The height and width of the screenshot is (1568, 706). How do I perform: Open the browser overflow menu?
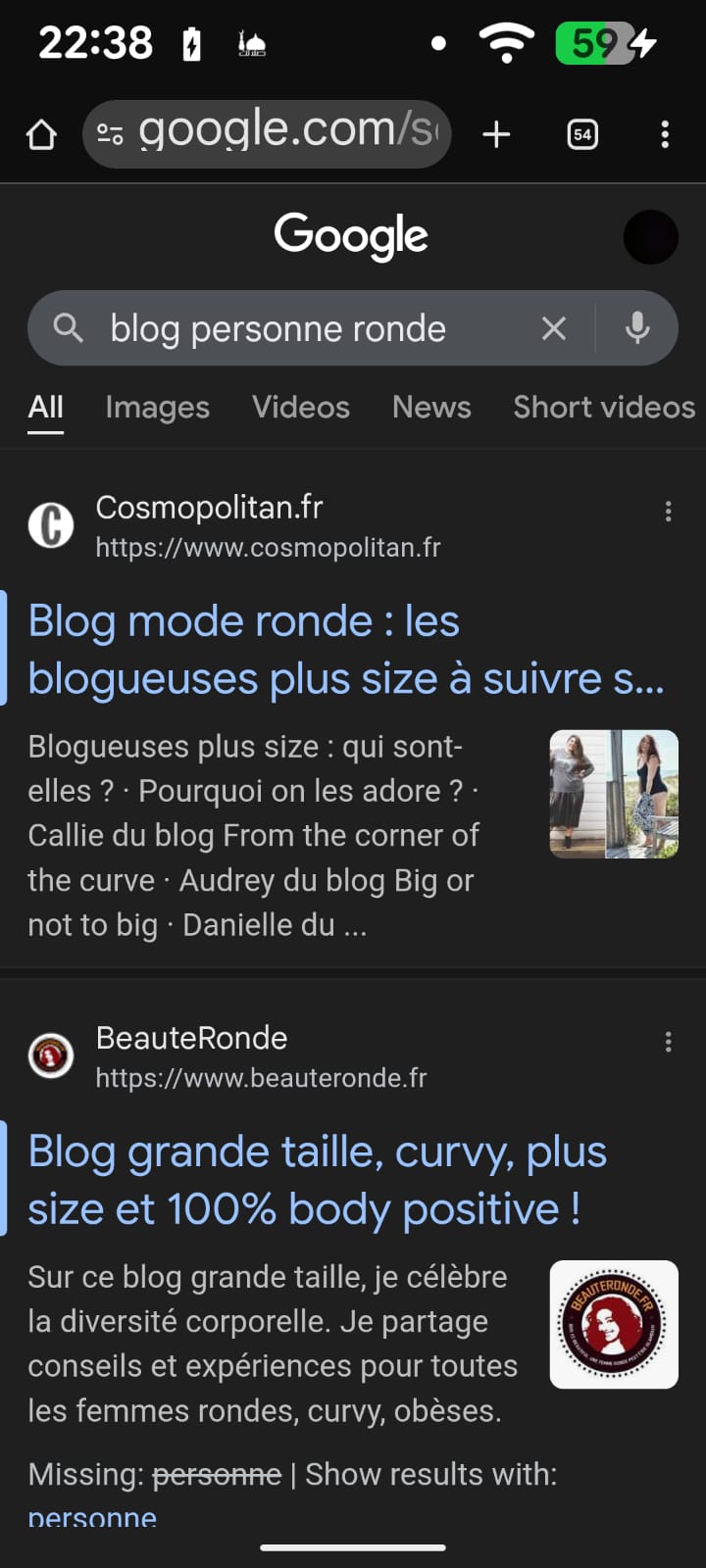coord(665,134)
